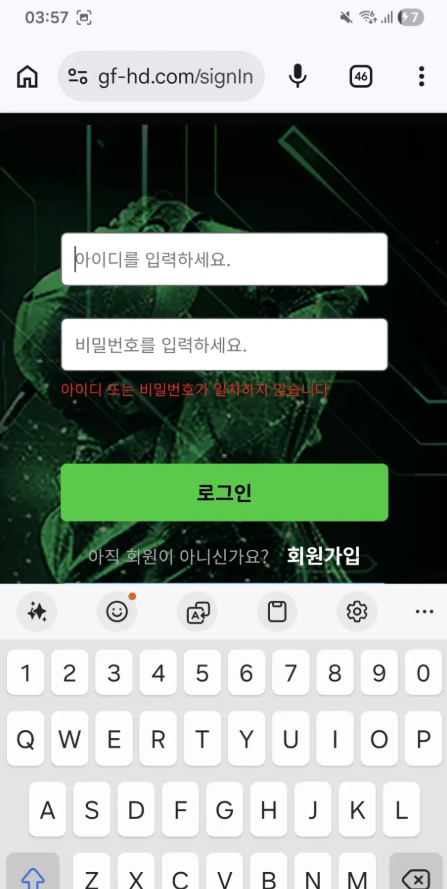Tap the green 로그인 button
Image resolution: width=447 pixels, height=889 pixels.
point(225,493)
